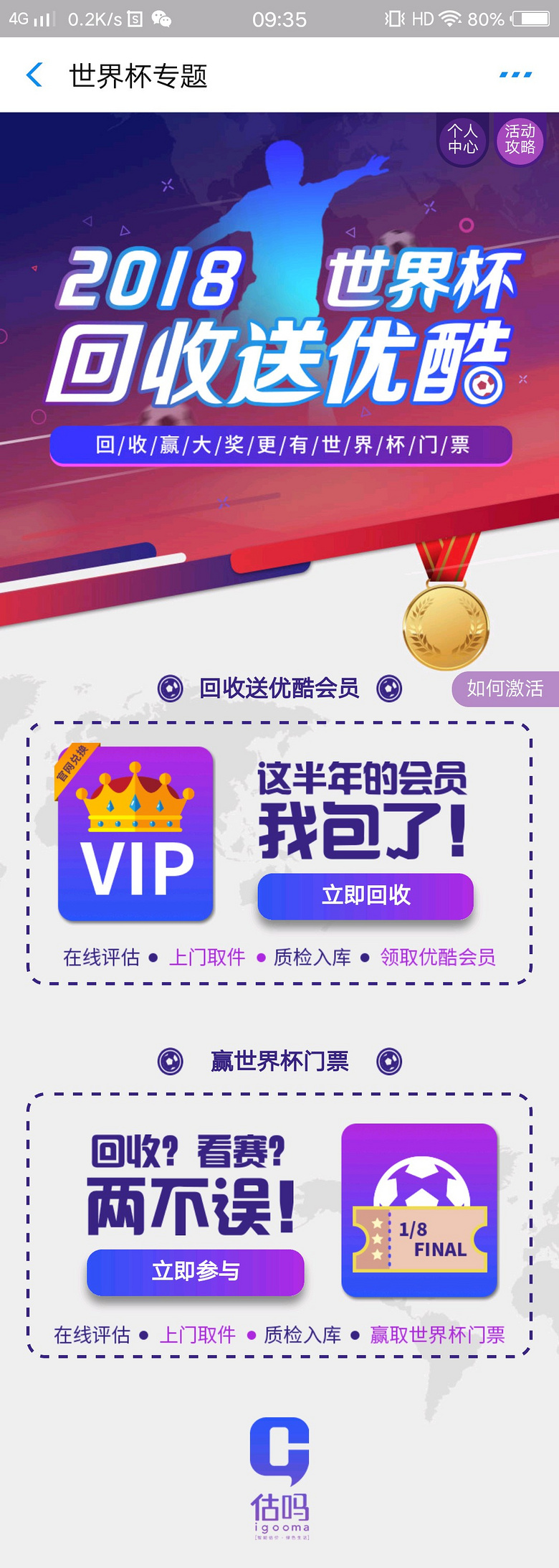Open the VIP membership card
The width and height of the screenshot is (559, 1568).
point(135,833)
